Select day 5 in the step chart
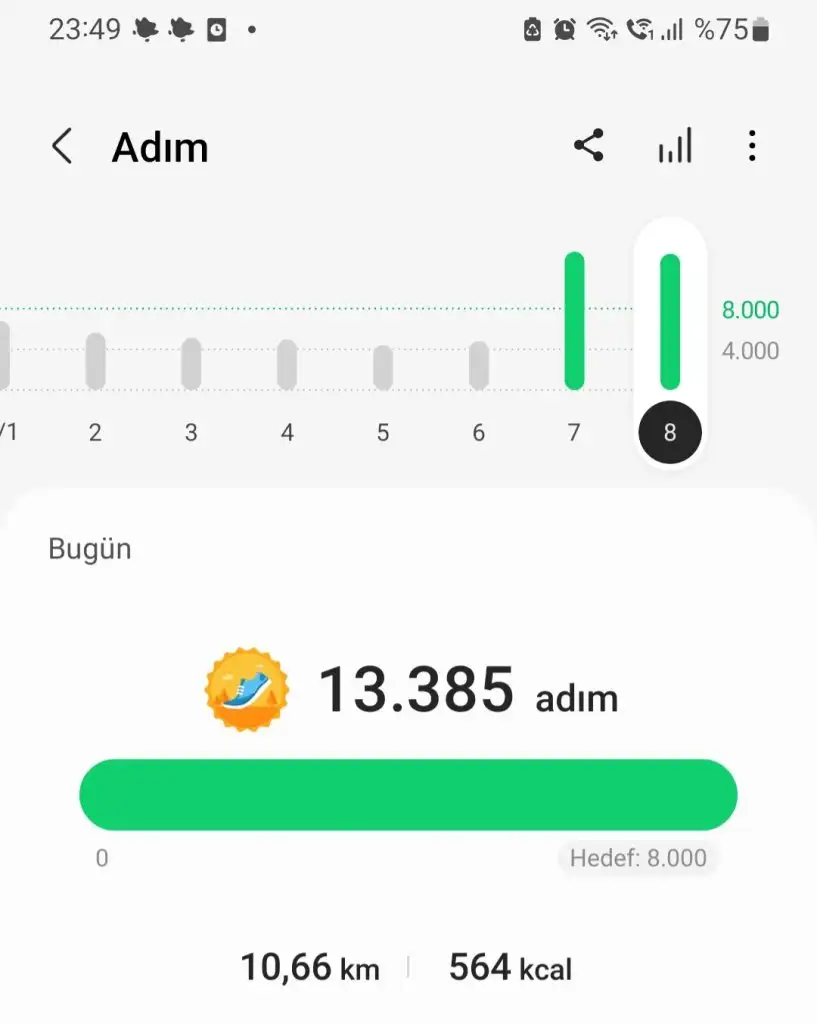 383,367
